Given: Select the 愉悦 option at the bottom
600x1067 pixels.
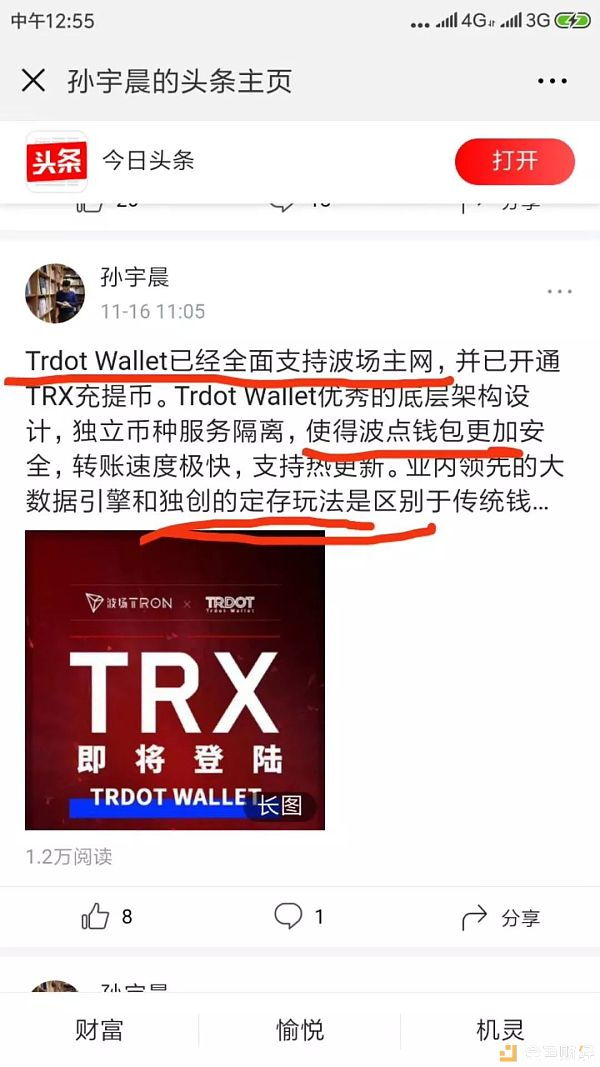Looking at the screenshot, I should [x=300, y=1030].
